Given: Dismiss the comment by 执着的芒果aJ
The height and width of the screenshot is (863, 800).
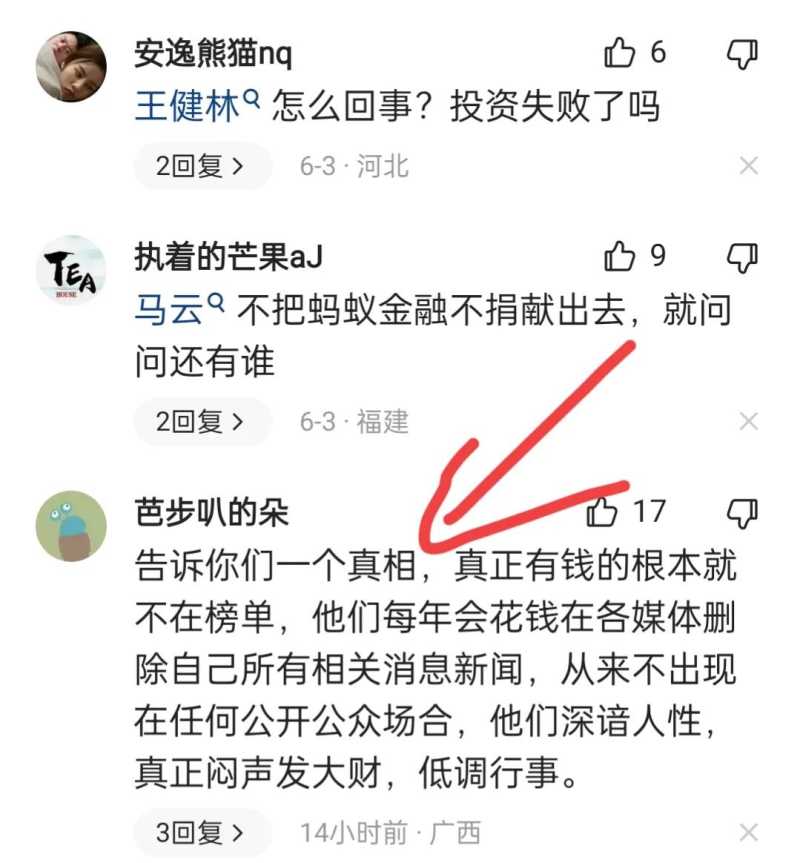Looking at the screenshot, I should coord(748,422).
